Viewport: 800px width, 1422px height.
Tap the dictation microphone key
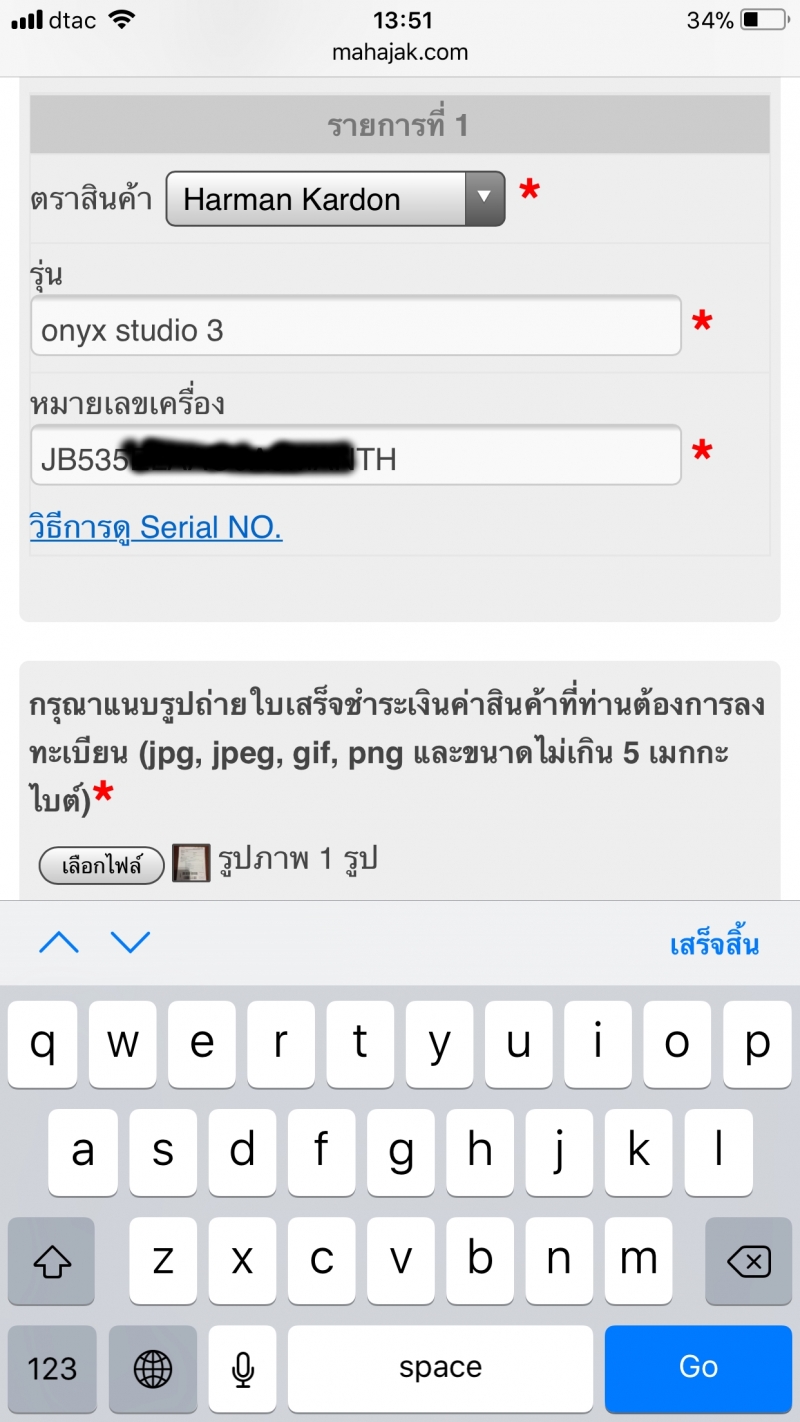click(241, 1368)
